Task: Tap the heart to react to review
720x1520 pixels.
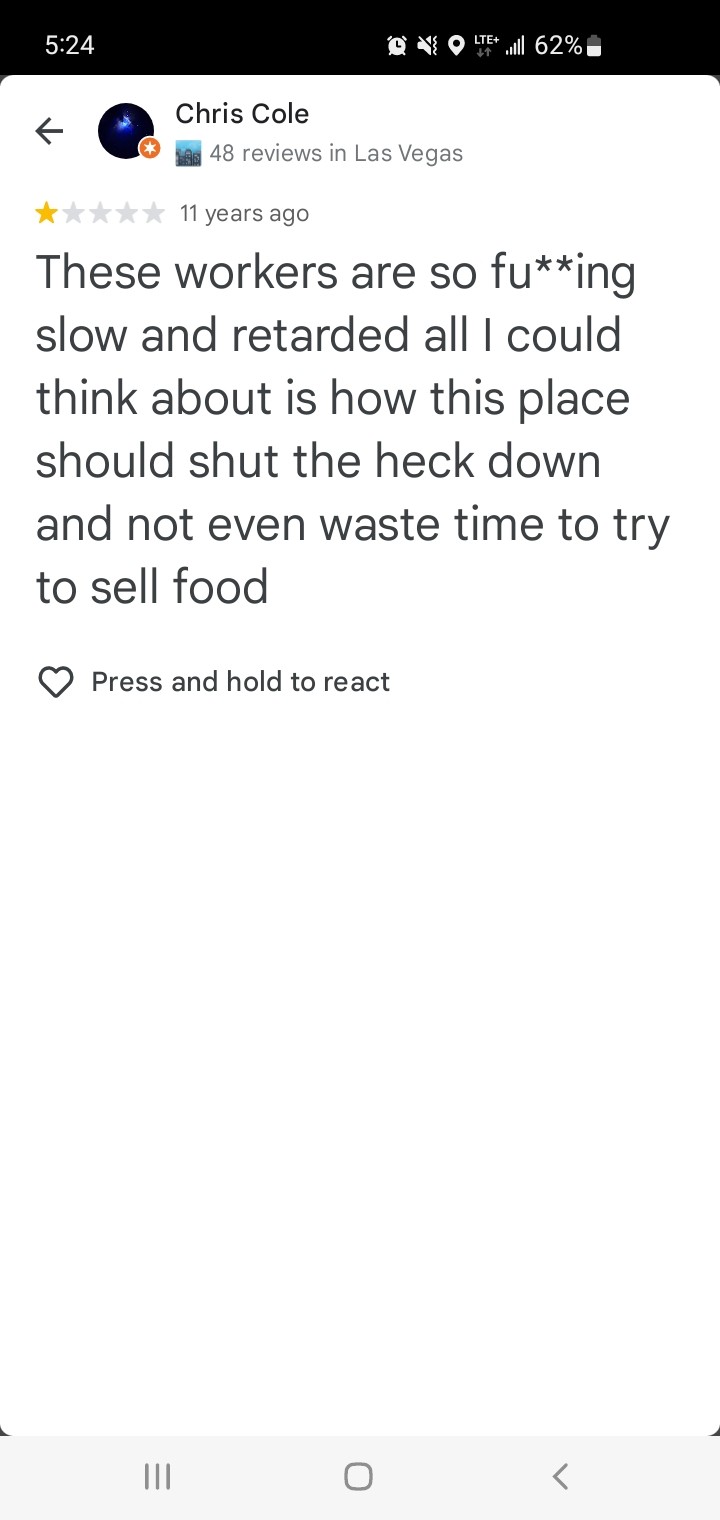Action: [x=56, y=682]
